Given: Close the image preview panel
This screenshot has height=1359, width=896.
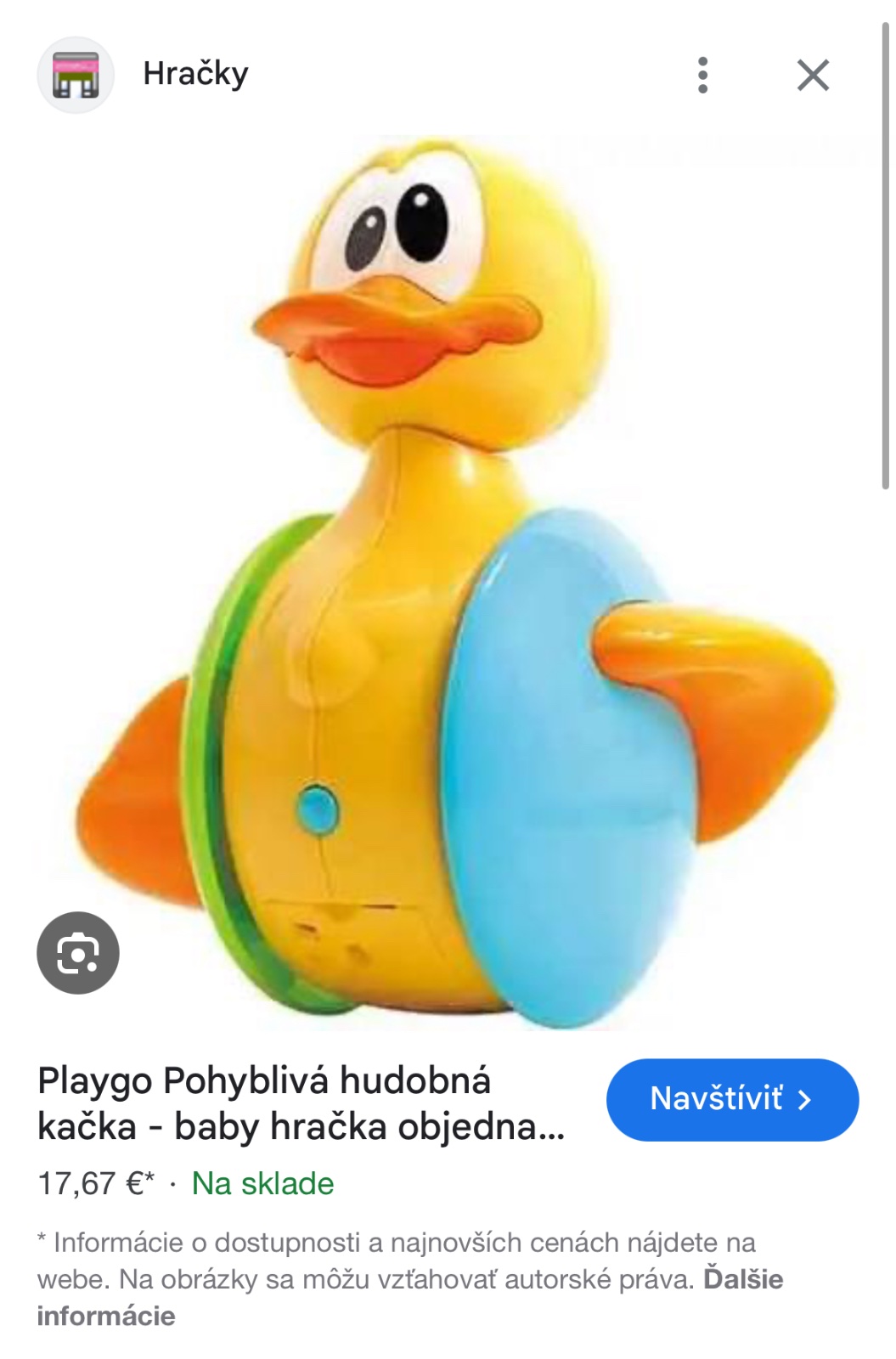Looking at the screenshot, I should coord(813,76).
